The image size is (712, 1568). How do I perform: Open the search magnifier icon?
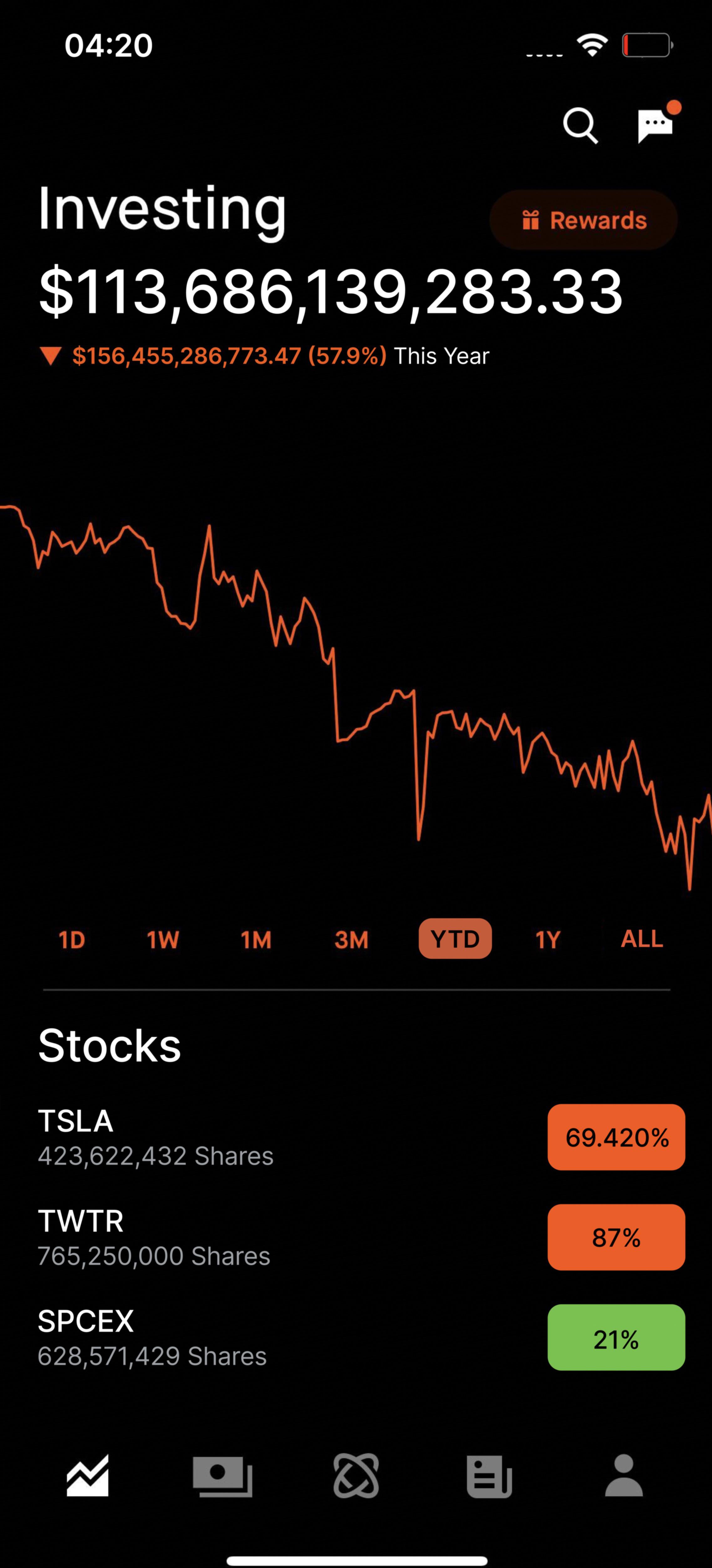point(580,125)
